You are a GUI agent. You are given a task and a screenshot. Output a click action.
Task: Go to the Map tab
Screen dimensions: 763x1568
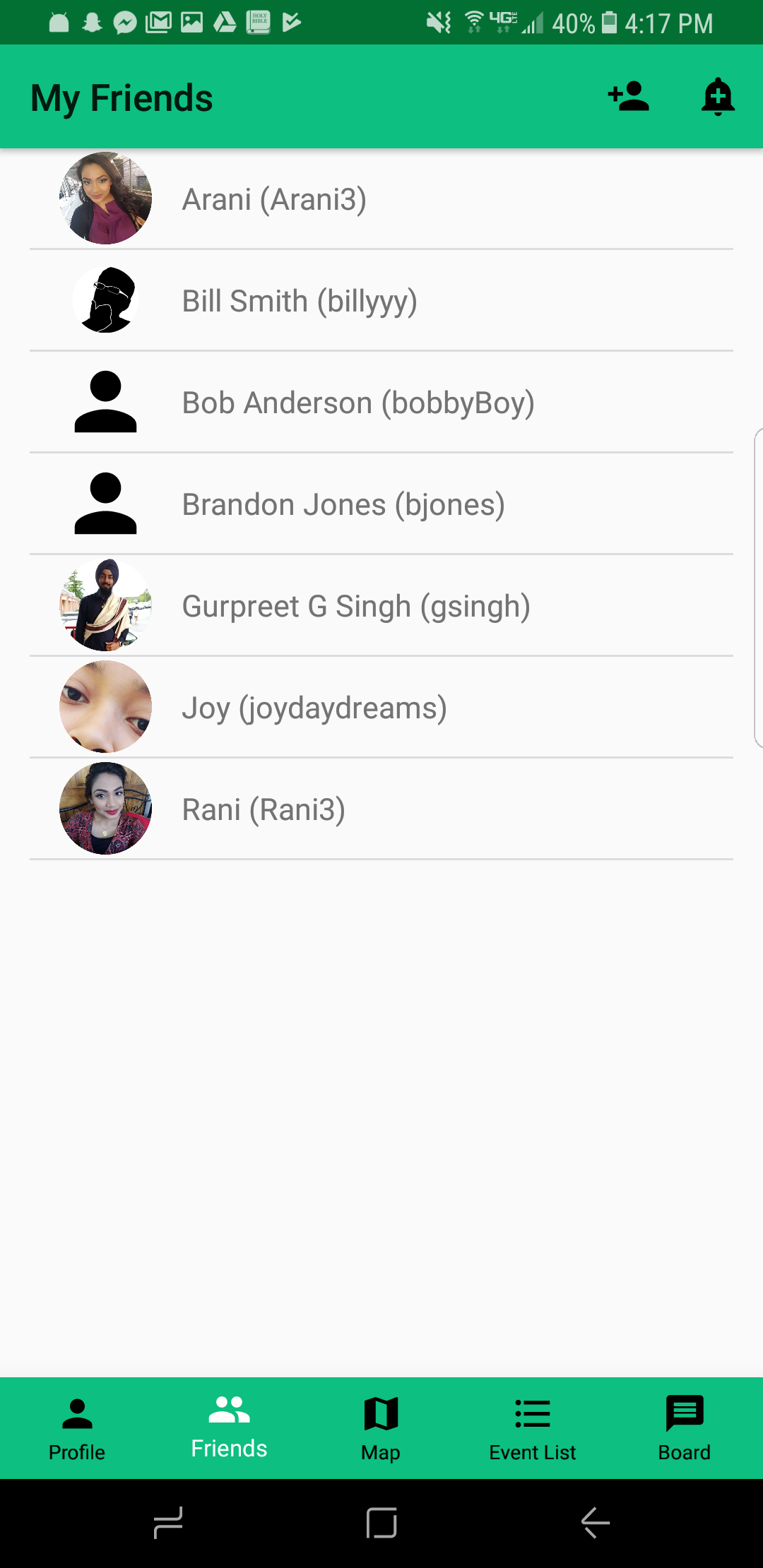[381, 1428]
